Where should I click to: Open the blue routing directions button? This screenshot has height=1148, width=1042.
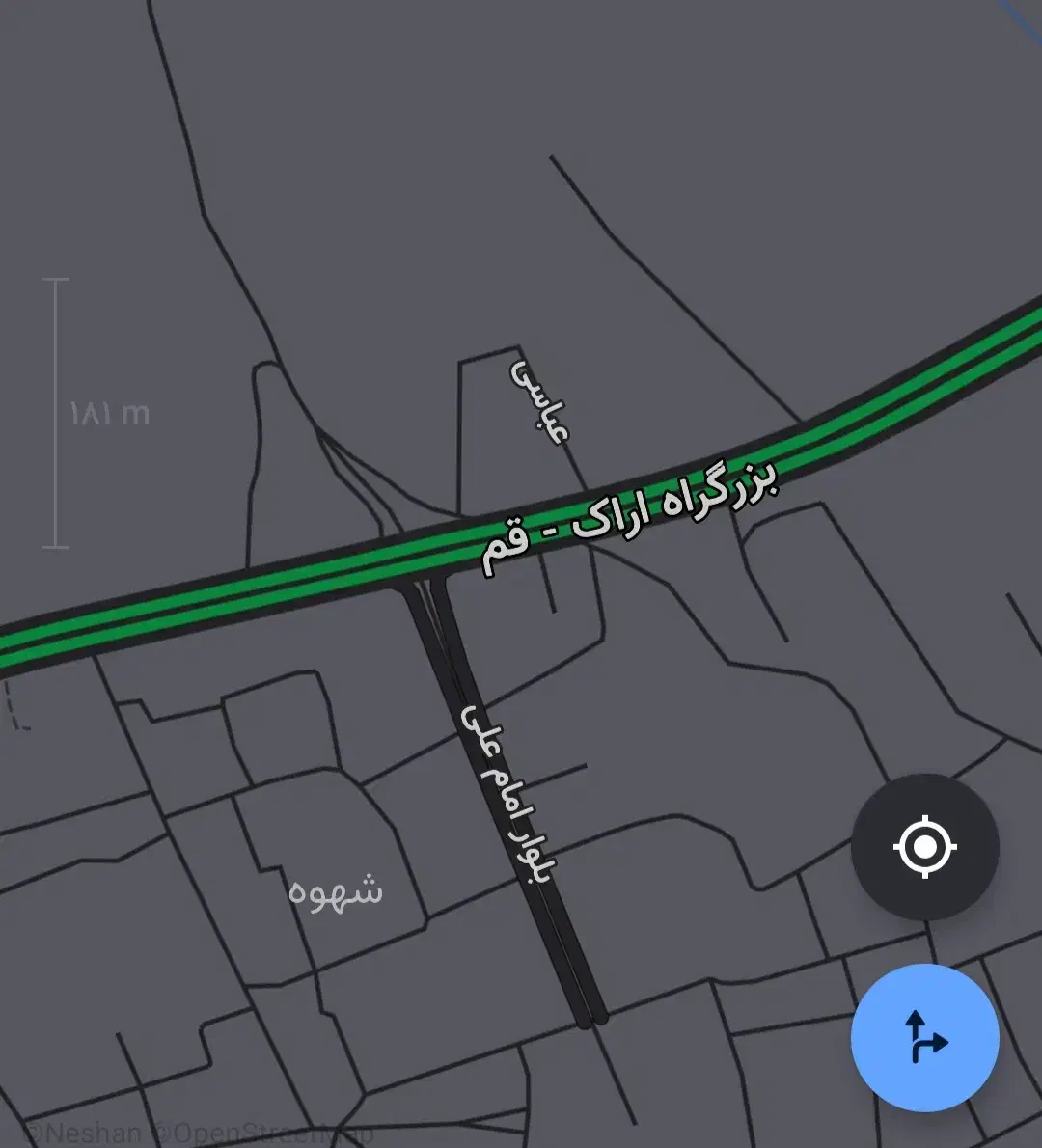(924, 1038)
